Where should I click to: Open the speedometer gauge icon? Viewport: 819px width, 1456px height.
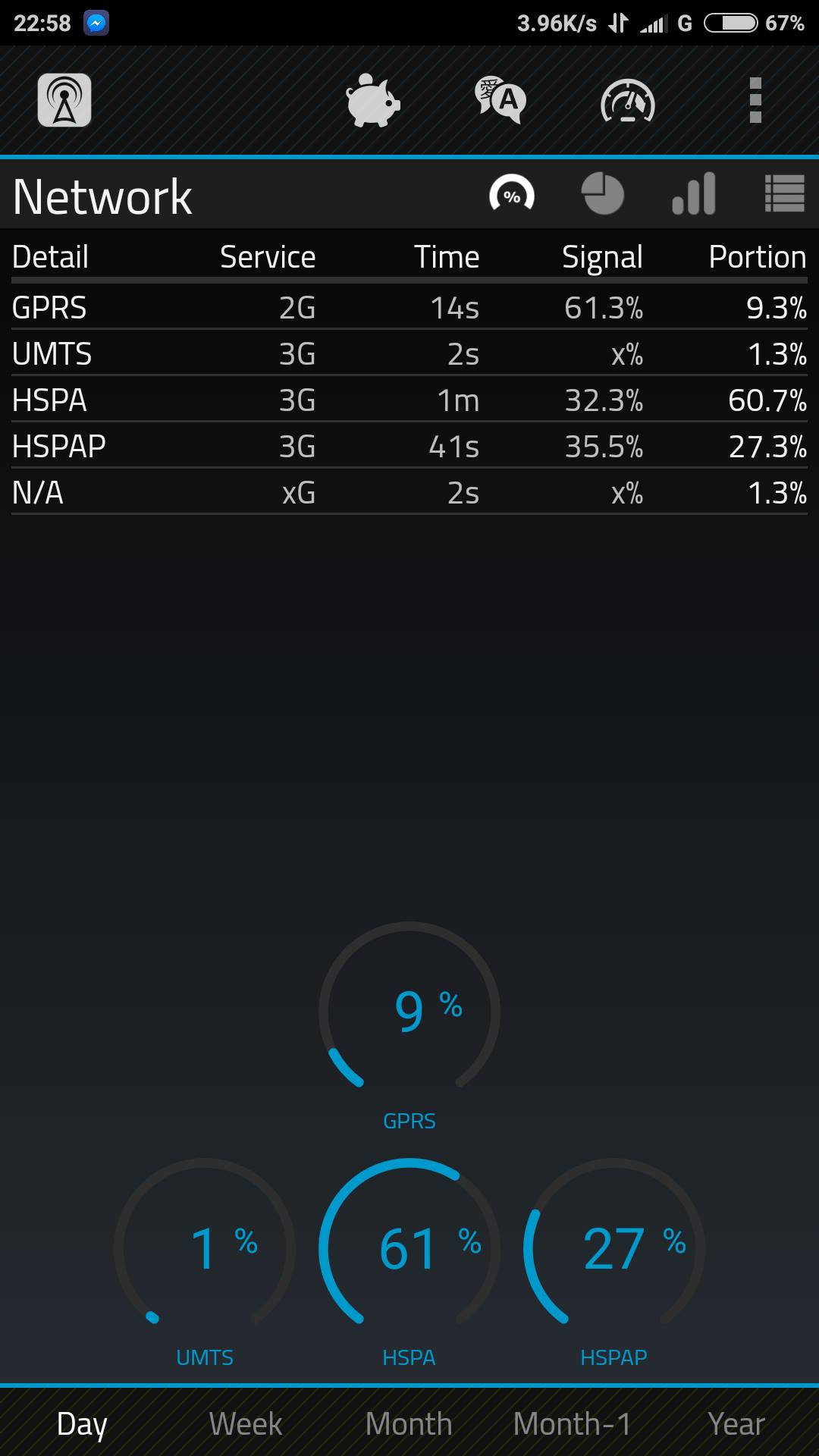(628, 102)
